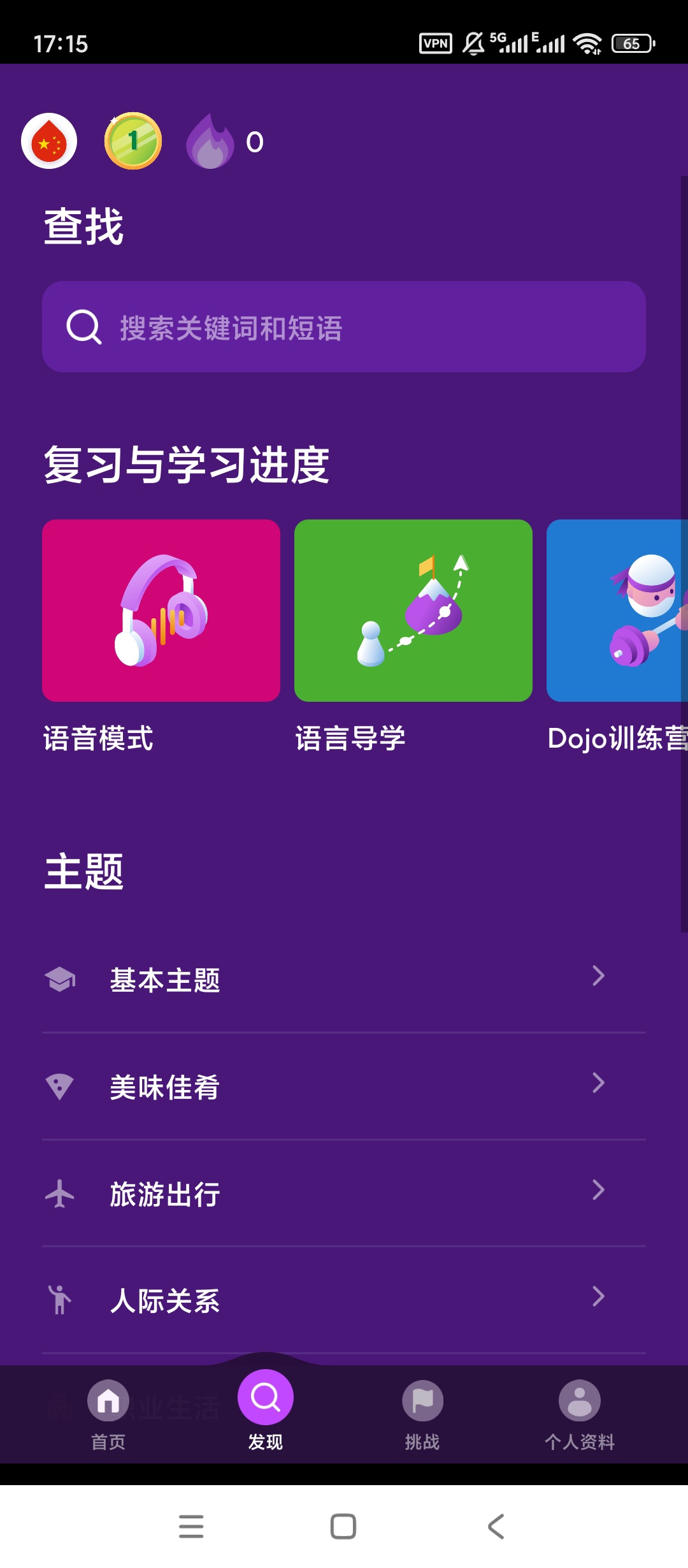This screenshot has width=688, height=1568.
Task: Switch to the 首页 tab
Action: point(108,1411)
